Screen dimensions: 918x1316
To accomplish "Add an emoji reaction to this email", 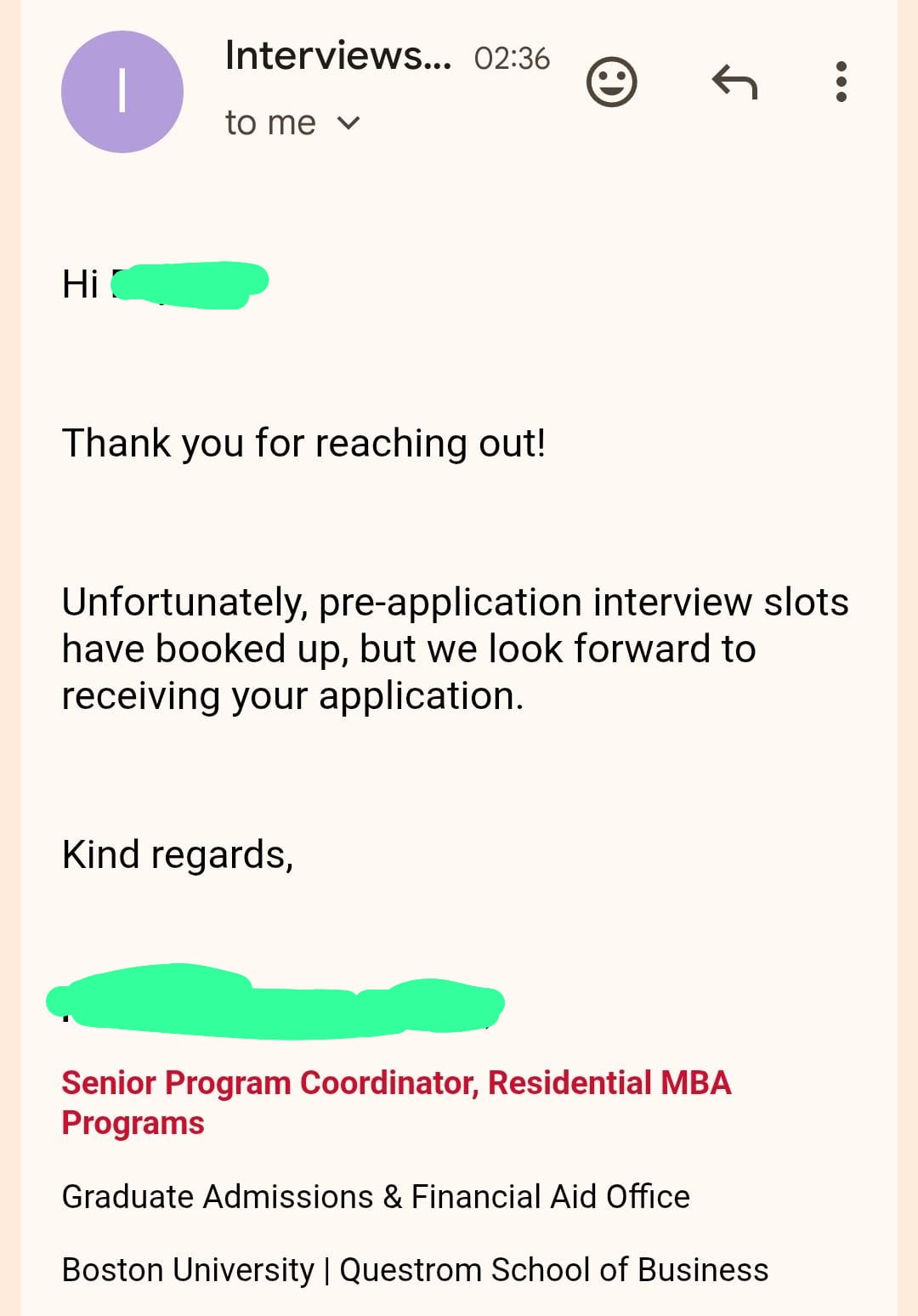I will 611,82.
